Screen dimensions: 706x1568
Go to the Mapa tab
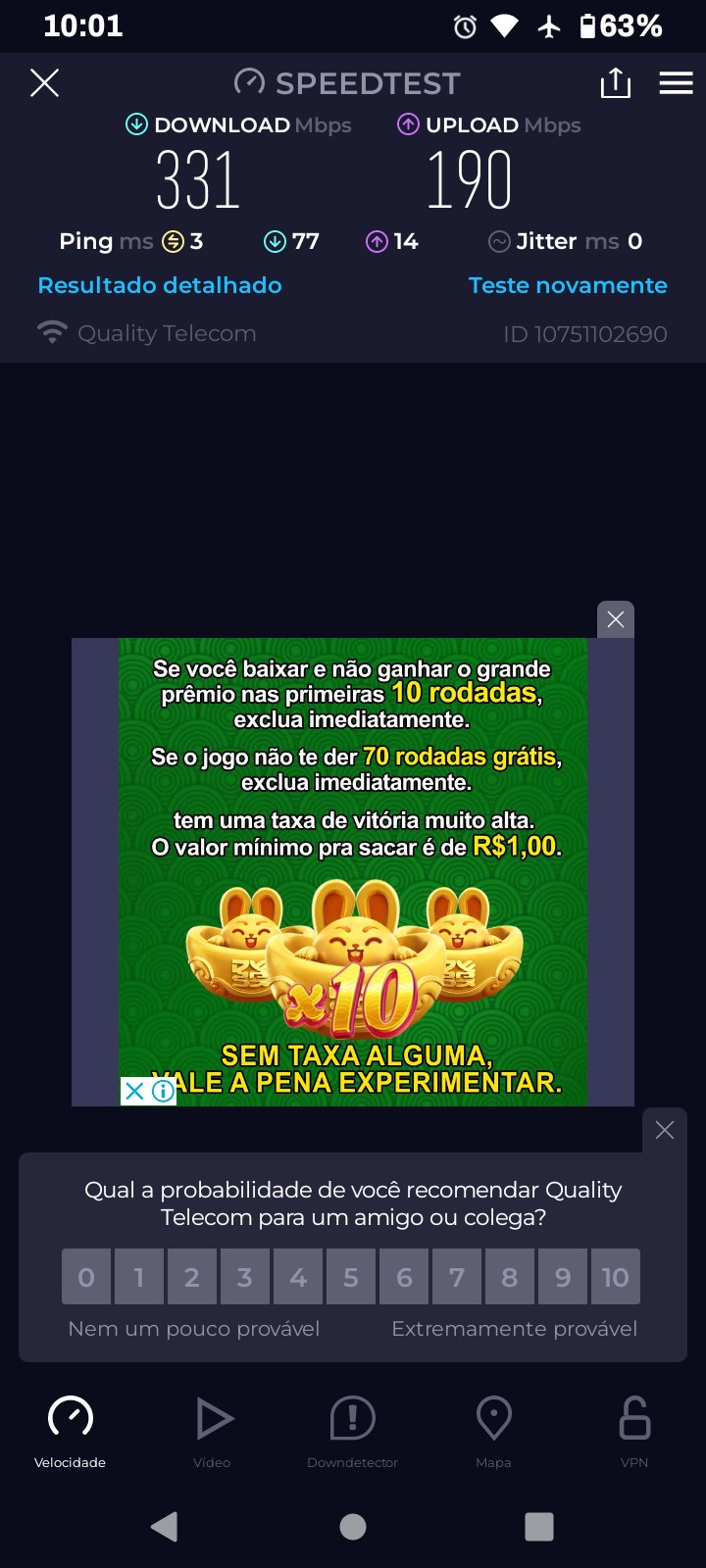coord(493,1431)
